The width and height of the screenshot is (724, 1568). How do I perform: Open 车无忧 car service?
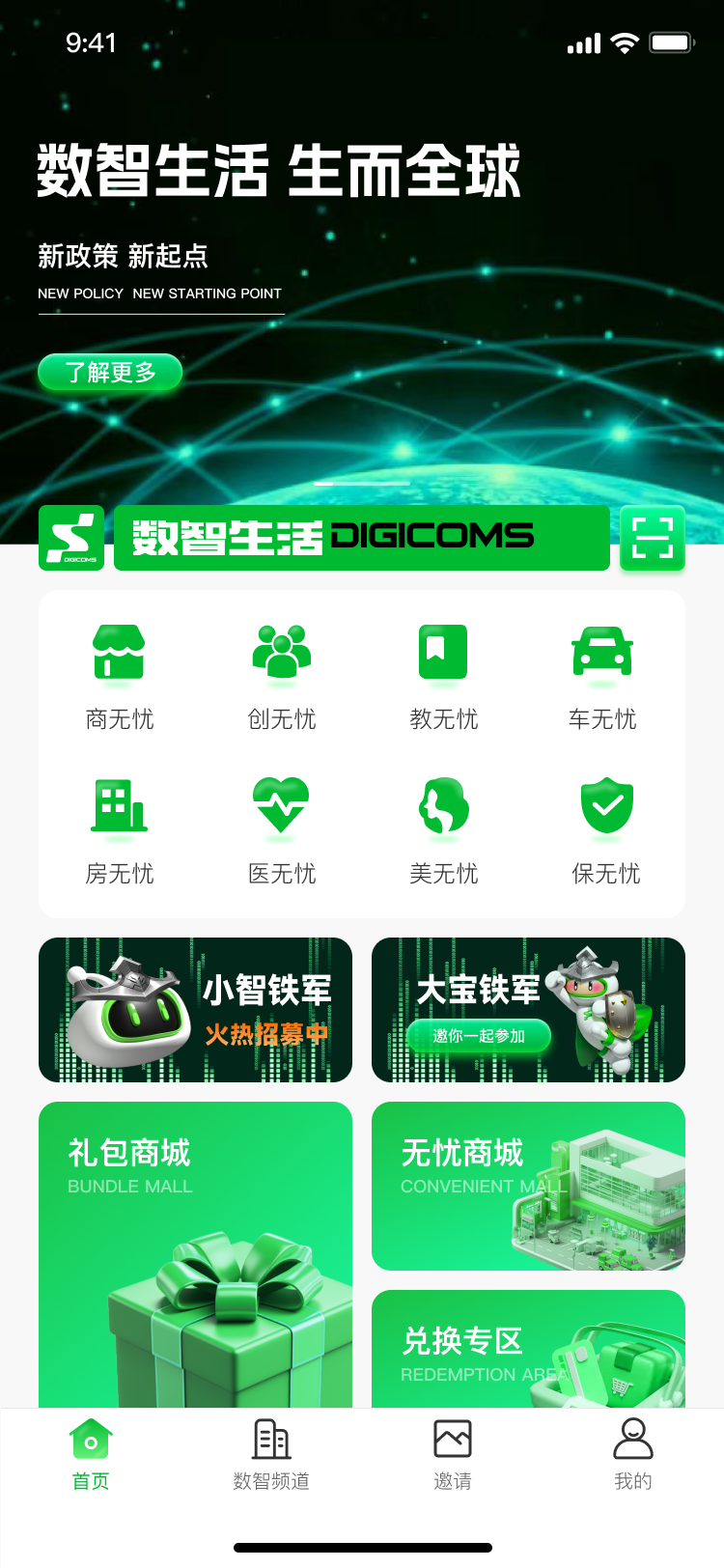tap(602, 675)
